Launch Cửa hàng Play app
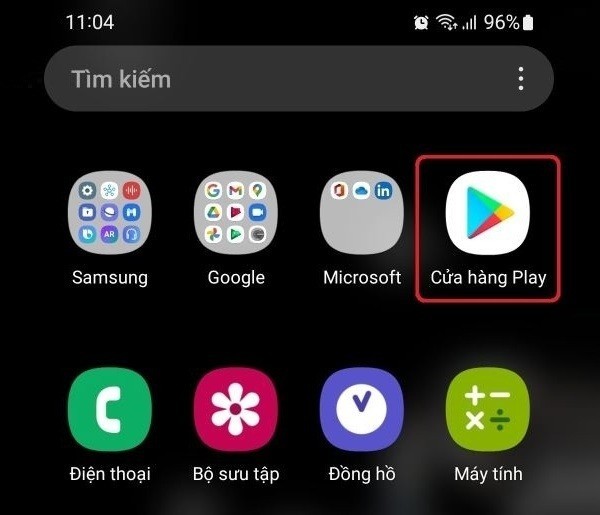This screenshot has height=515, width=600. coord(488,214)
